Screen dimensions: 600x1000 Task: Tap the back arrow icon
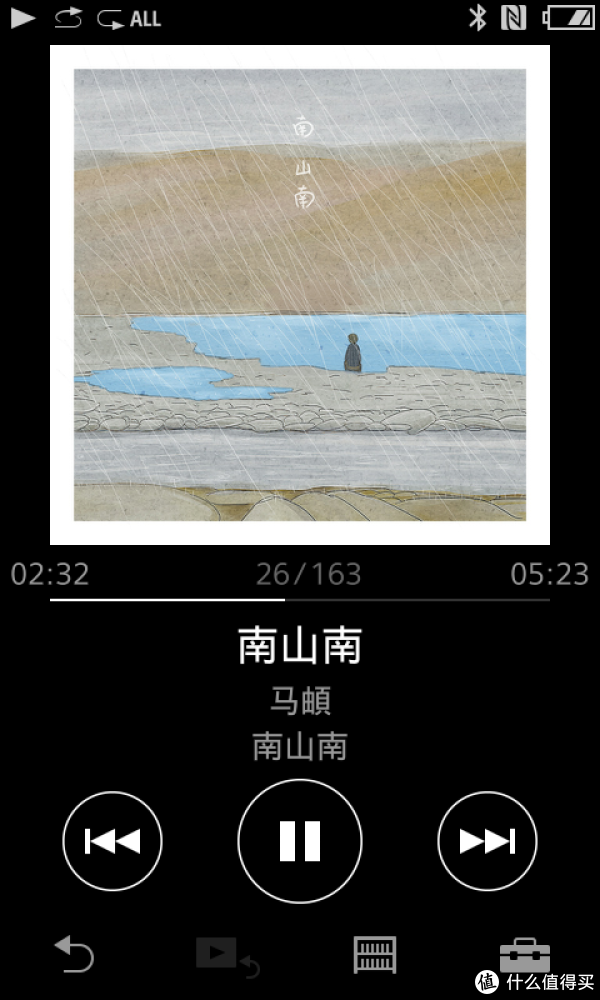tap(75, 954)
